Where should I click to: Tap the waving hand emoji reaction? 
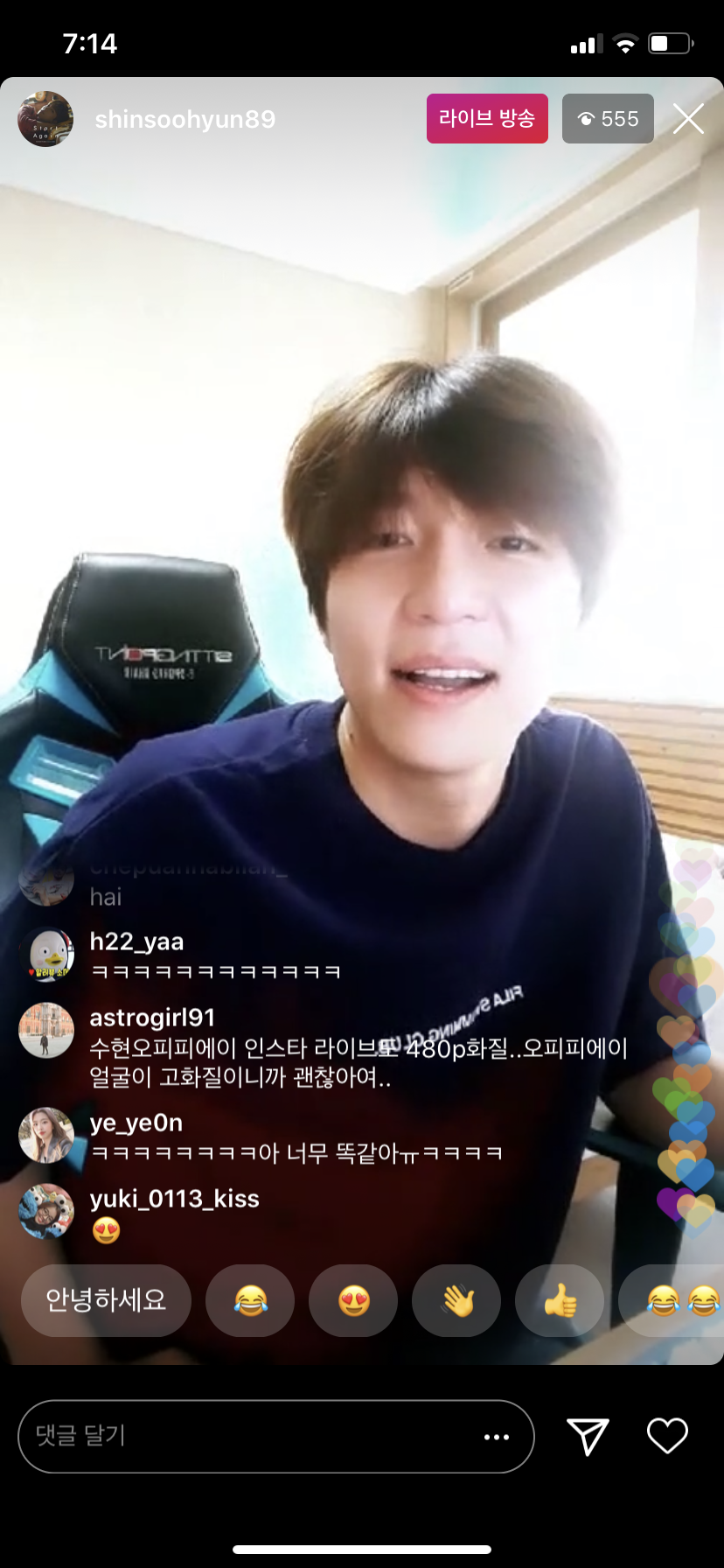point(456,1301)
